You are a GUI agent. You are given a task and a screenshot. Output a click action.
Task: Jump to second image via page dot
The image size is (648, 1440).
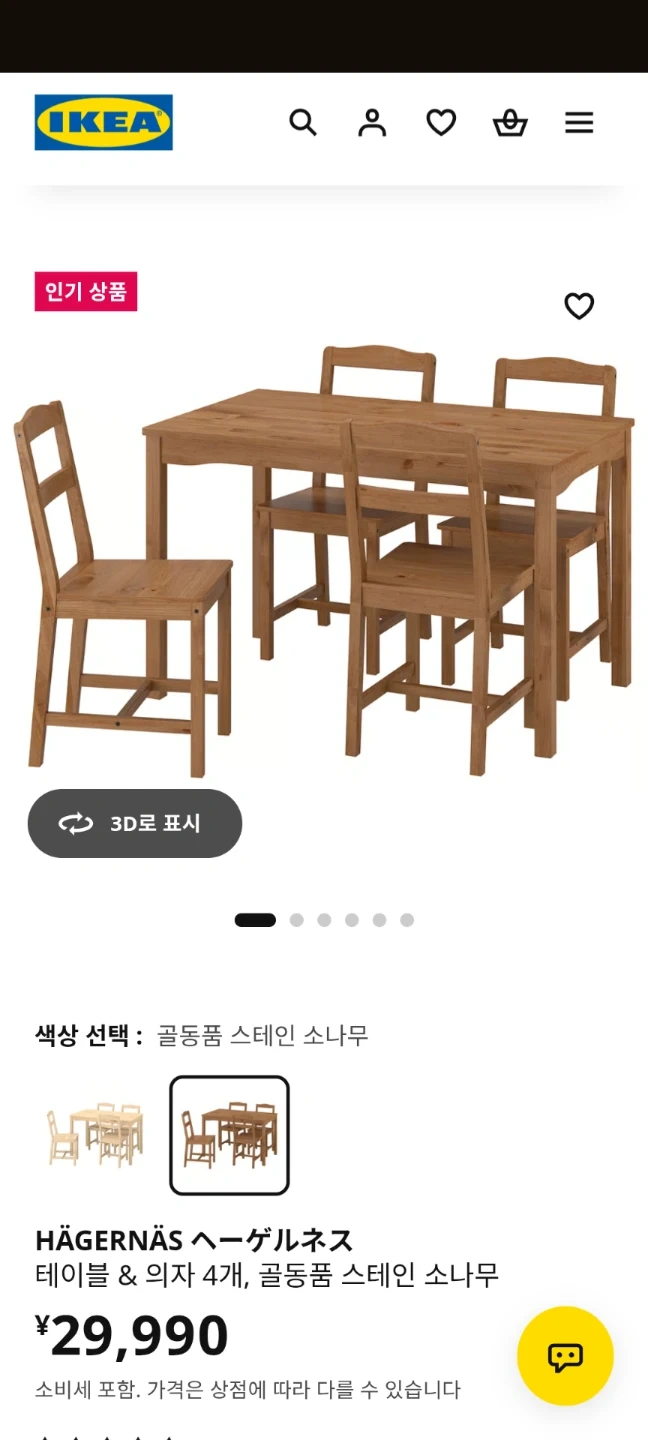pyautogui.click(x=297, y=920)
